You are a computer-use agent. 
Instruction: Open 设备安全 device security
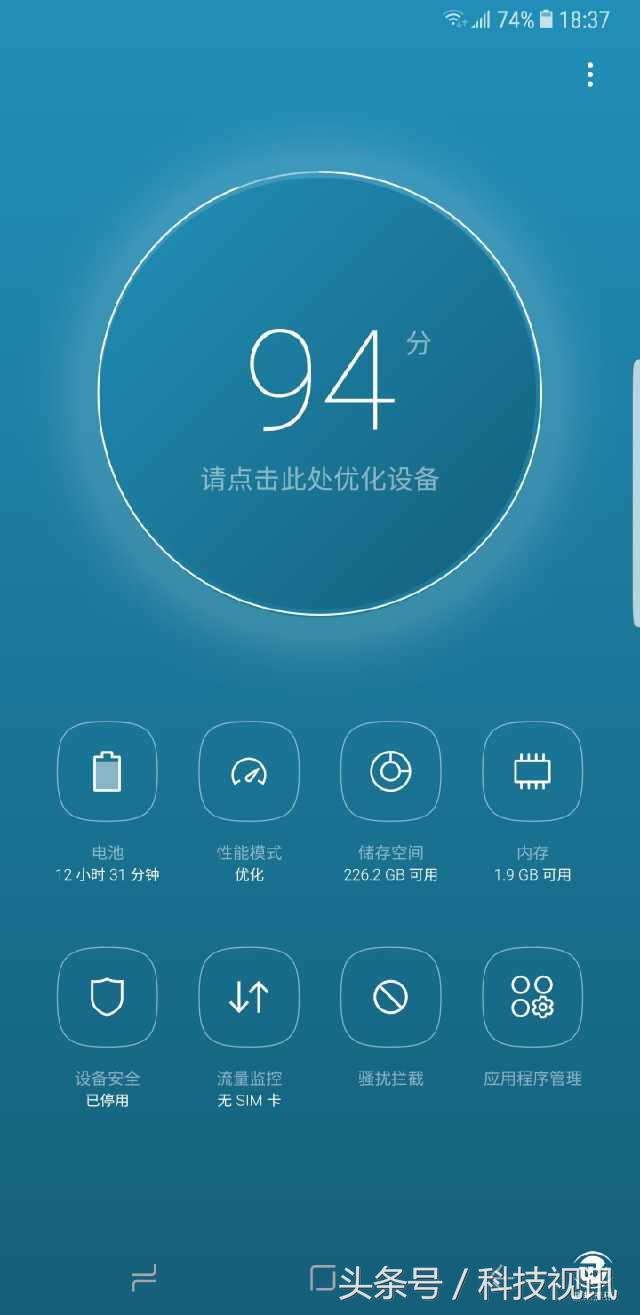tap(107, 997)
